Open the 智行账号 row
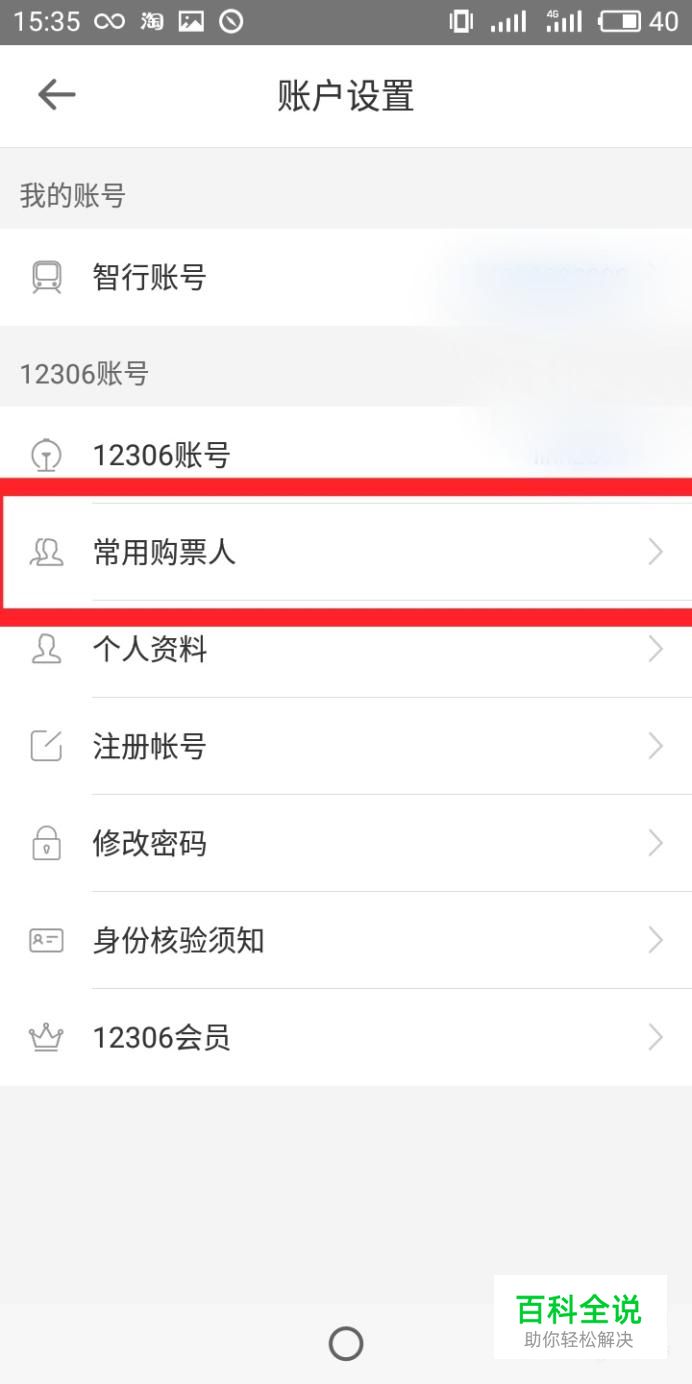692x1384 pixels. (346, 277)
